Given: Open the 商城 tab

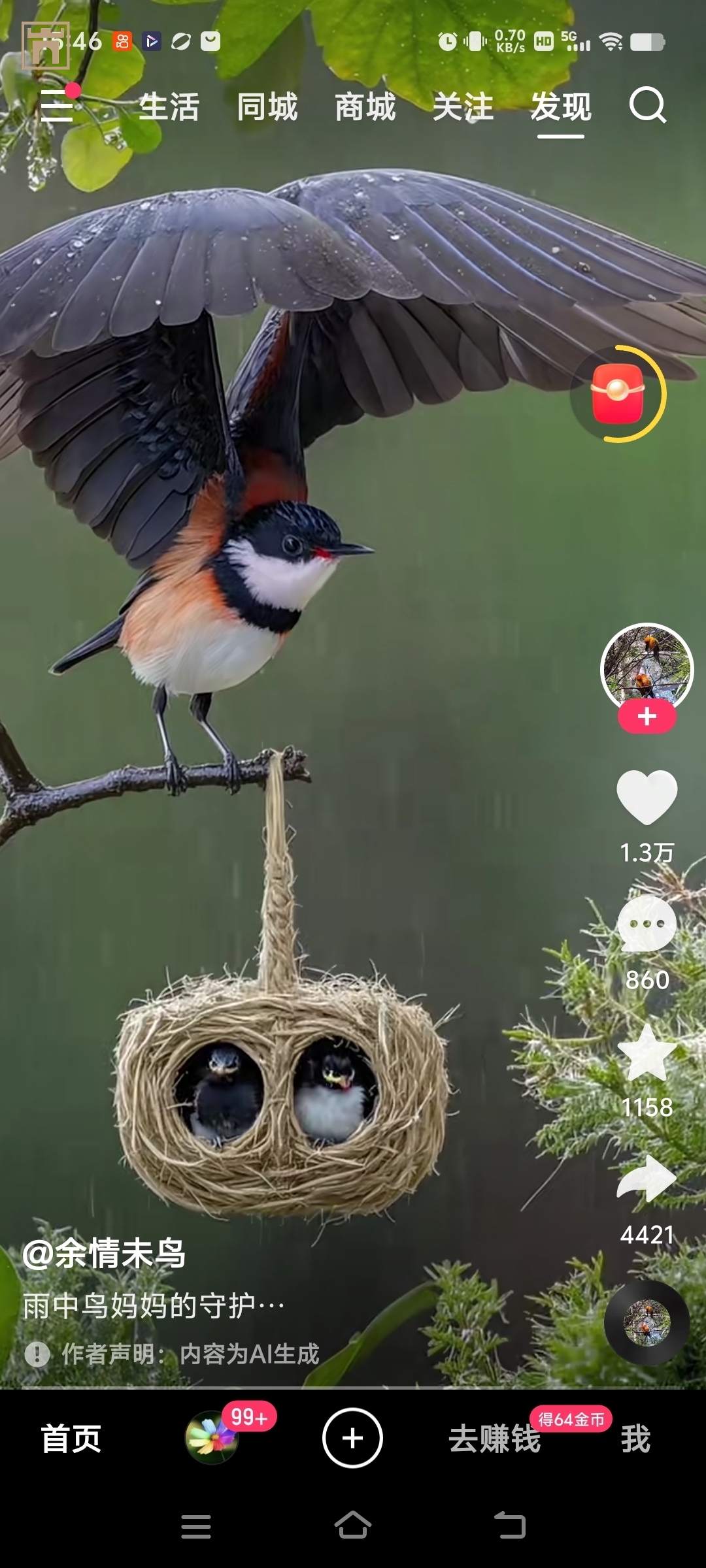Looking at the screenshot, I should [365, 107].
